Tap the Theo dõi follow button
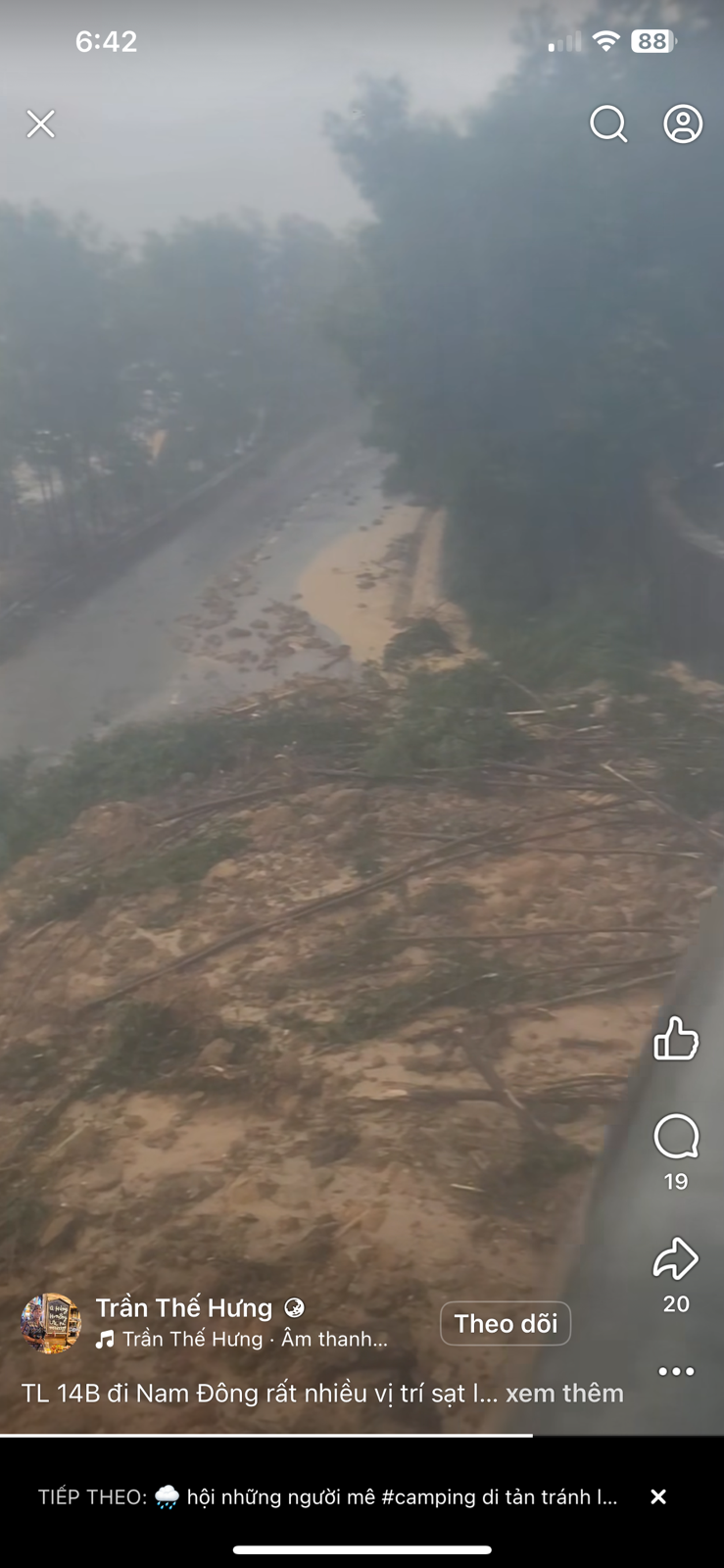 pos(506,1324)
